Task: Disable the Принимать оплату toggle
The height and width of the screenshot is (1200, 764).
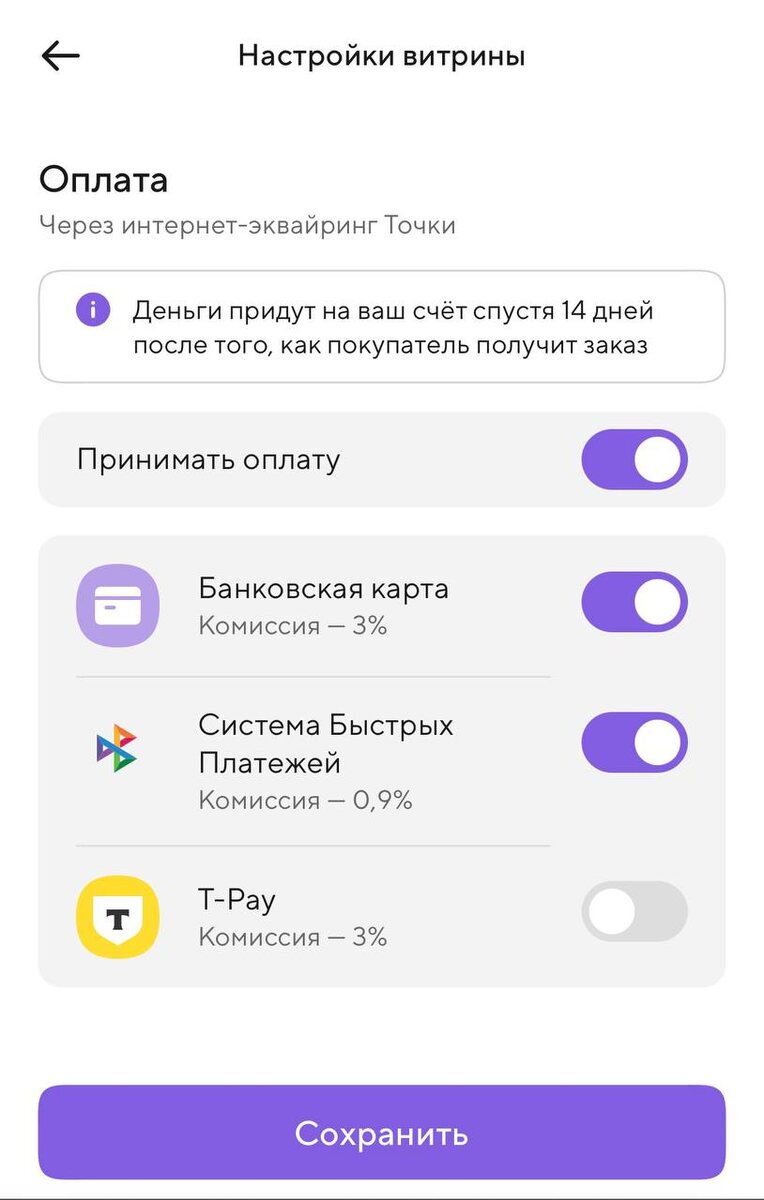Action: click(636, 459)
